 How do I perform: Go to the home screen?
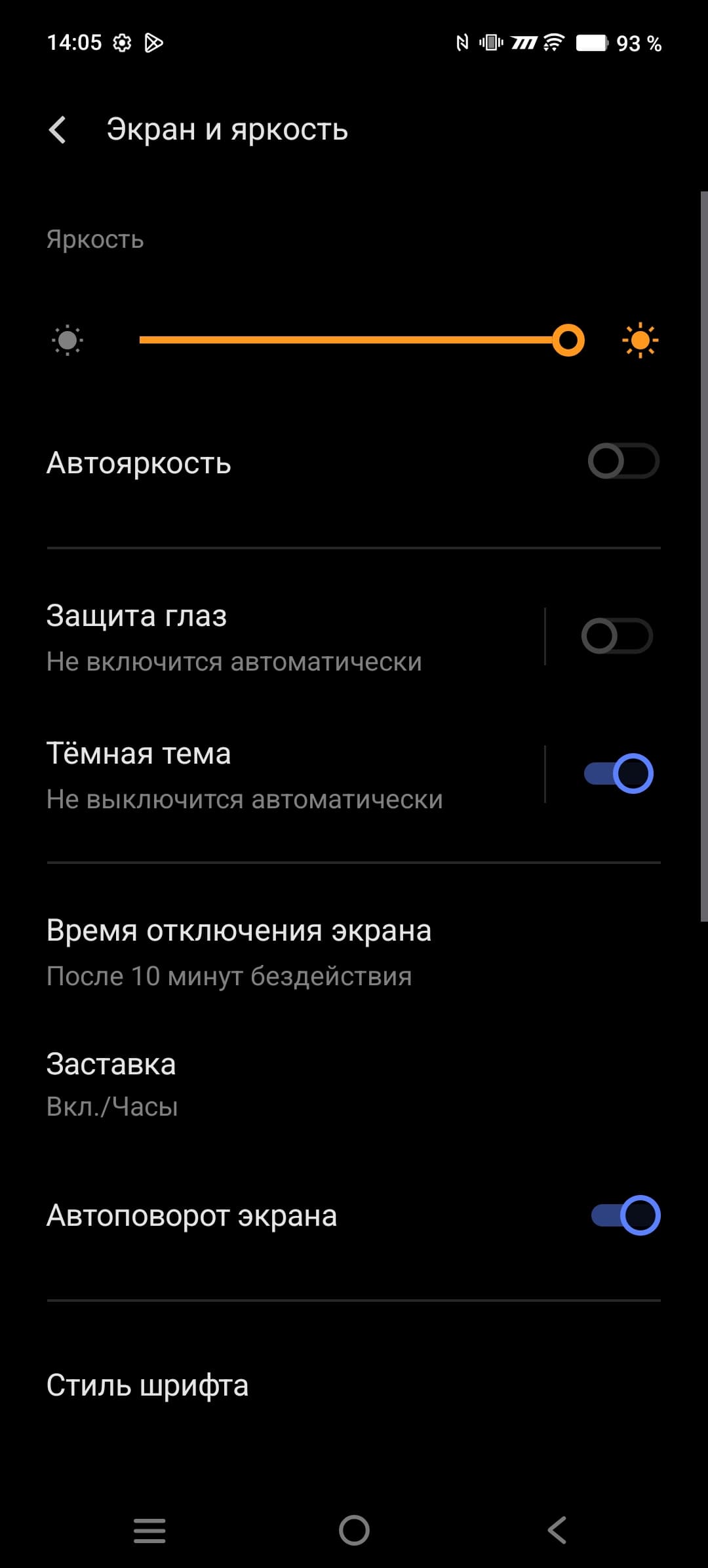coord(354,1531)
